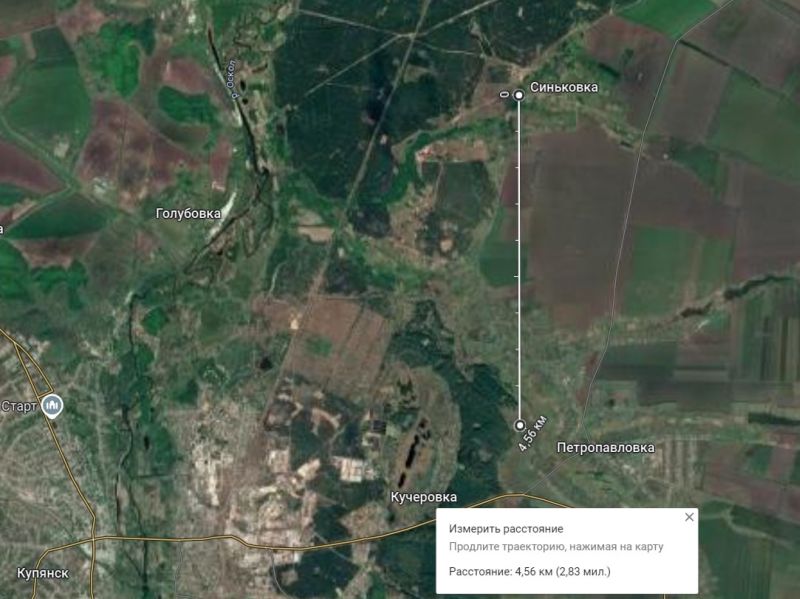Close the measure distance dialog
The height and width of the screenshot is (599, 800).
tap(688, 517)
